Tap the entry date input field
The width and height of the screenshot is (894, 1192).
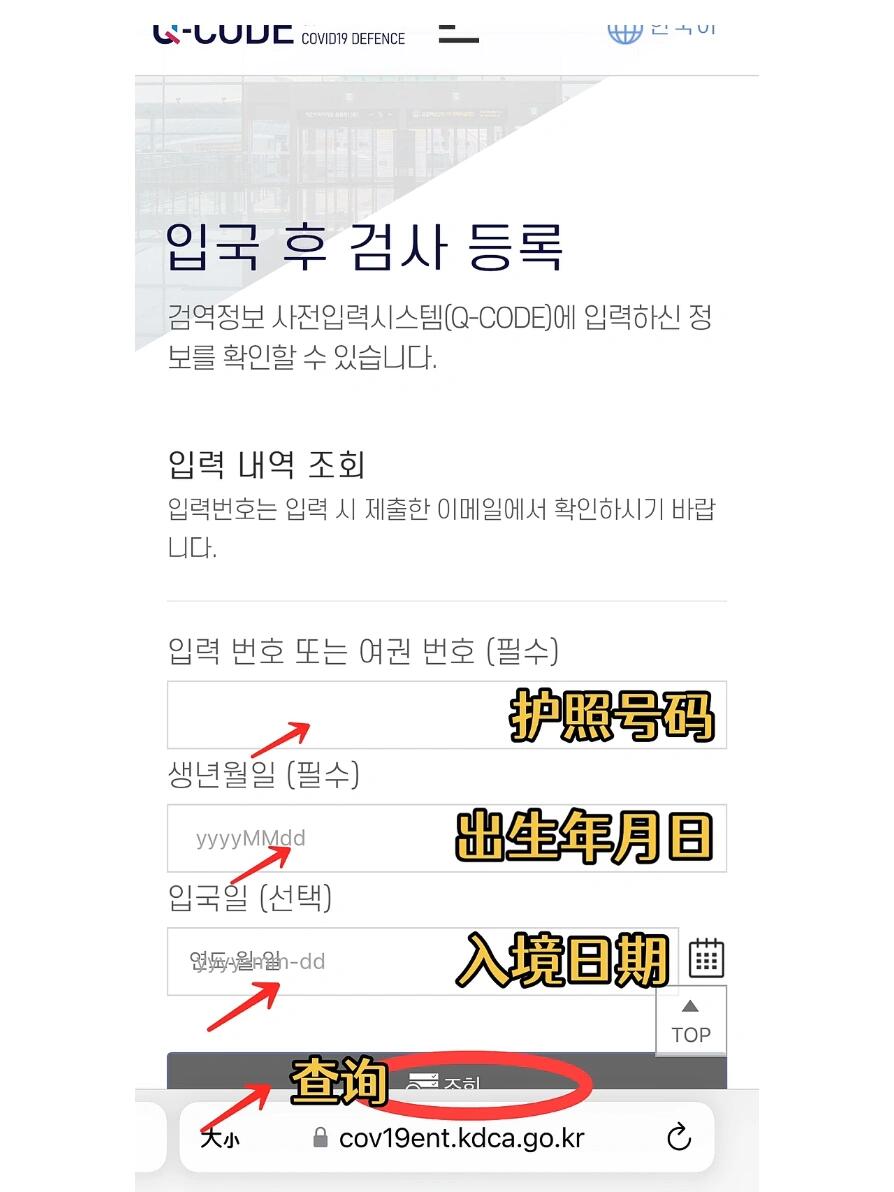420,962
